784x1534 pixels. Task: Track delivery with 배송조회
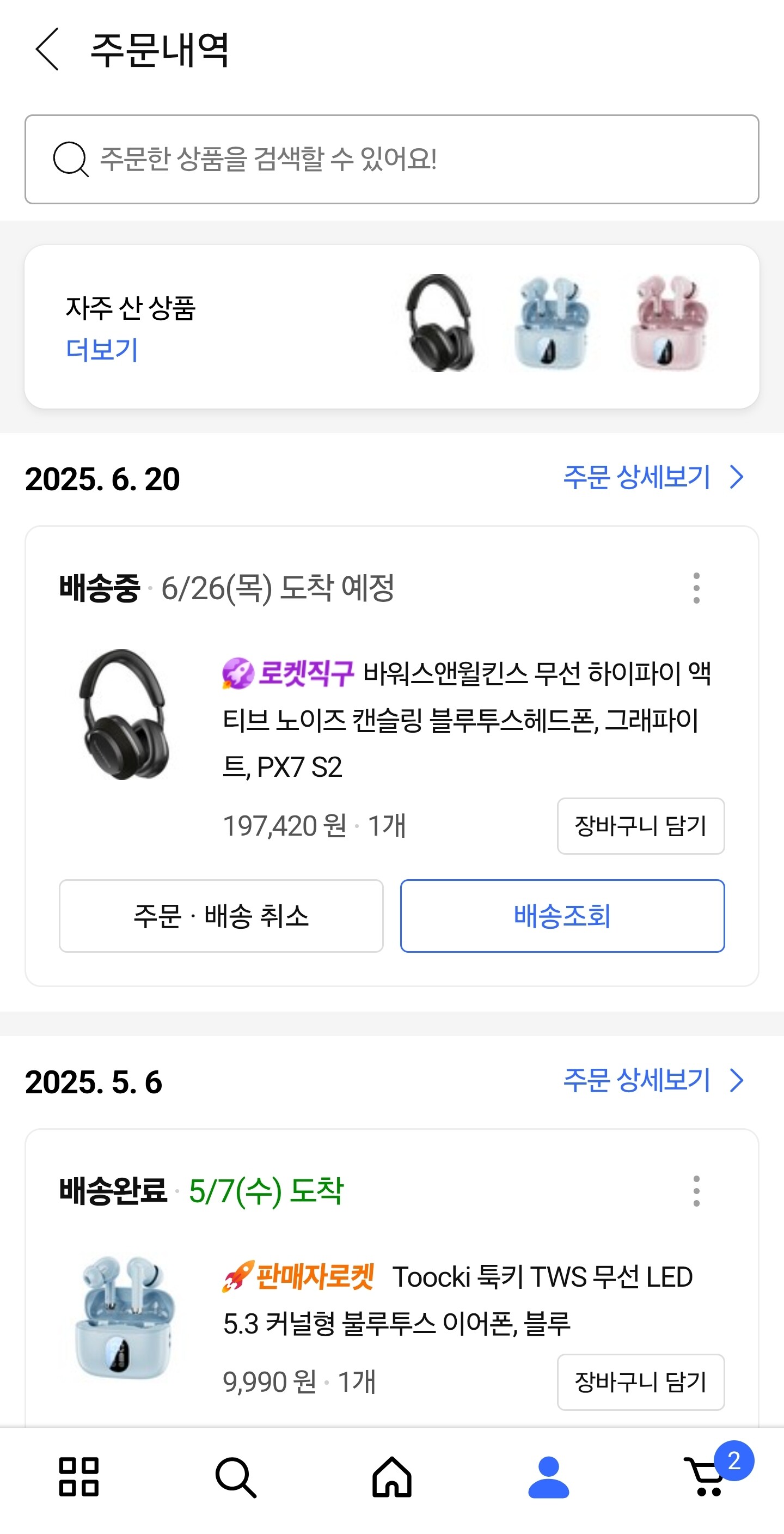tap(562, 916)
